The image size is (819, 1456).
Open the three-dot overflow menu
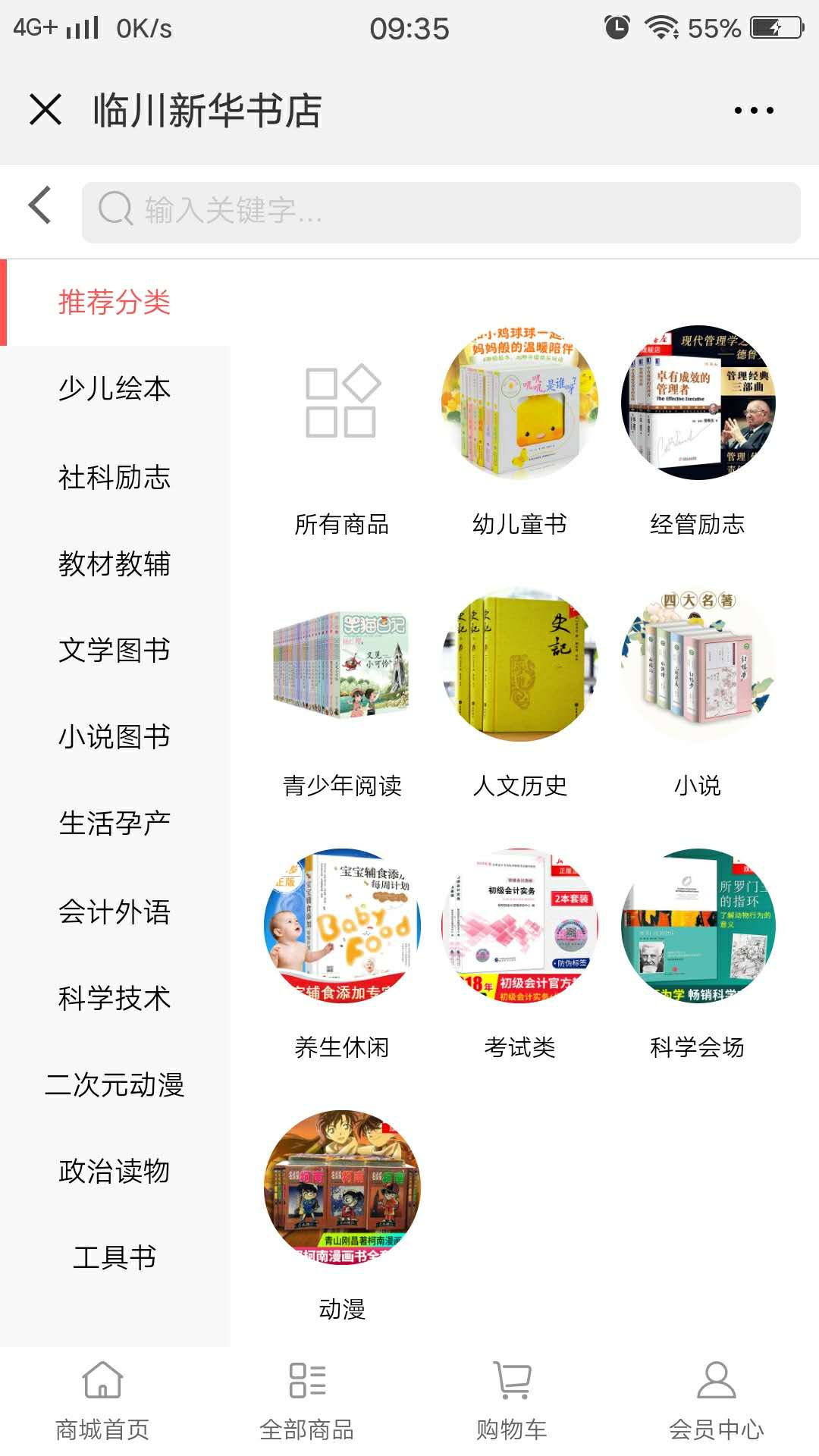pos(753,111)
